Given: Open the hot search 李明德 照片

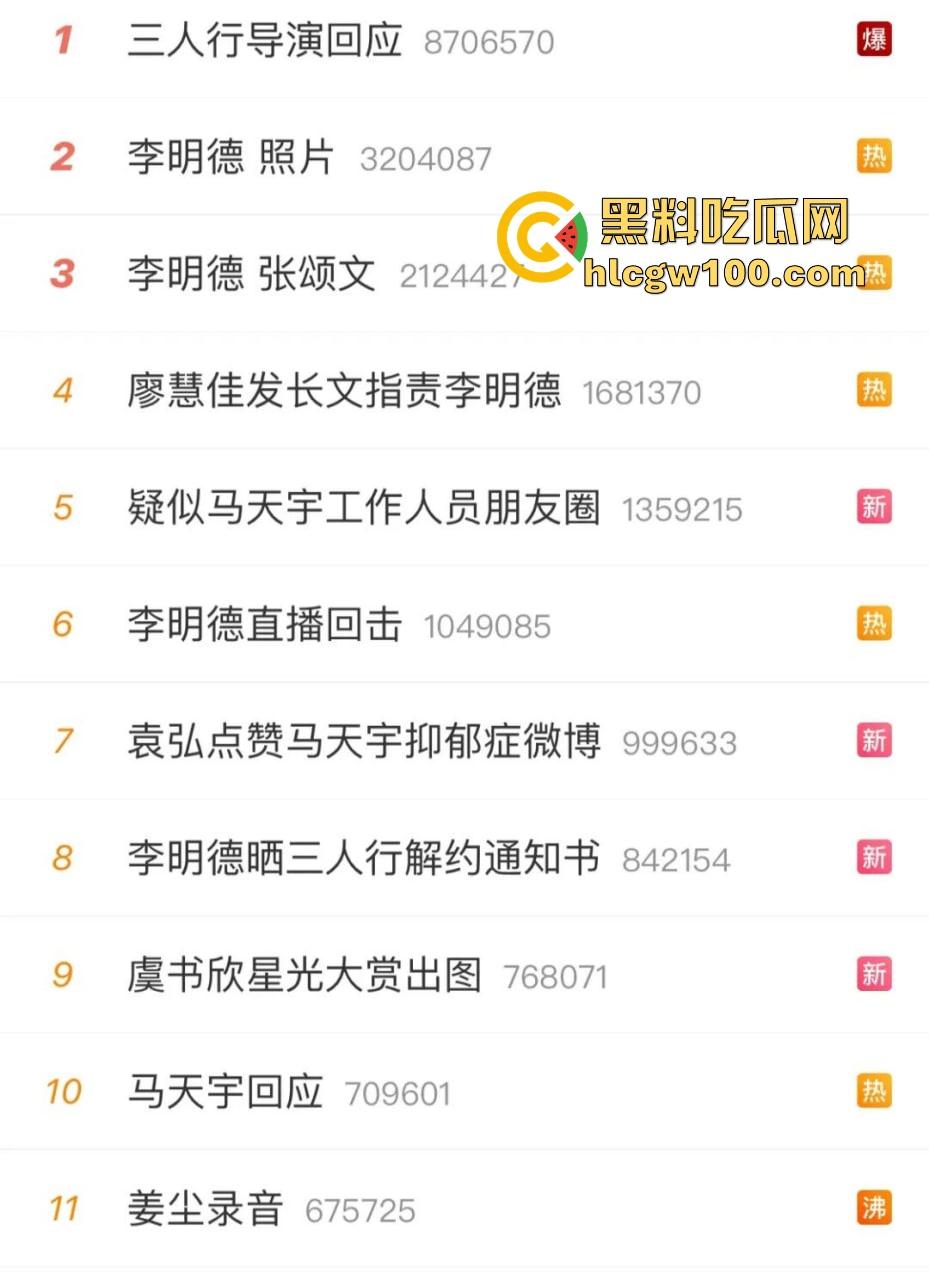Looking at the screenshot, I should (231, 158).
